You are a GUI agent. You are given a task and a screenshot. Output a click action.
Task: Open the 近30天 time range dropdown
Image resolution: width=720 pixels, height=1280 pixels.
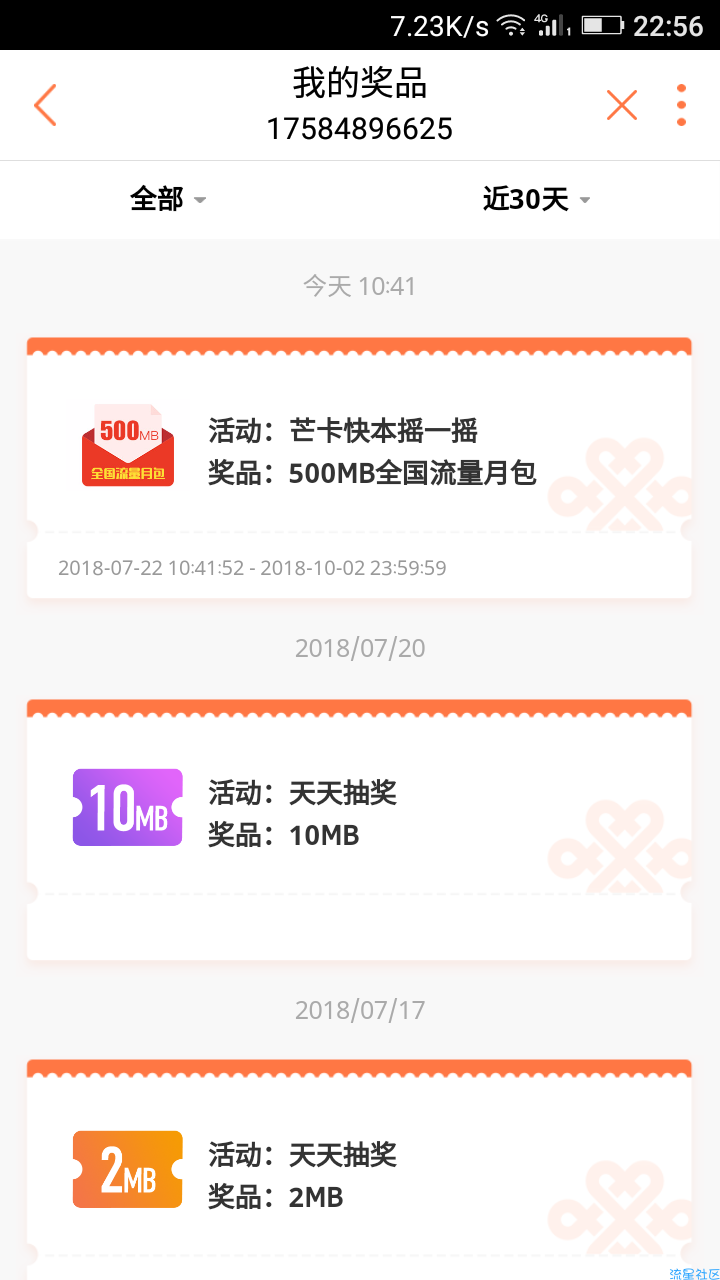(537, 199)
